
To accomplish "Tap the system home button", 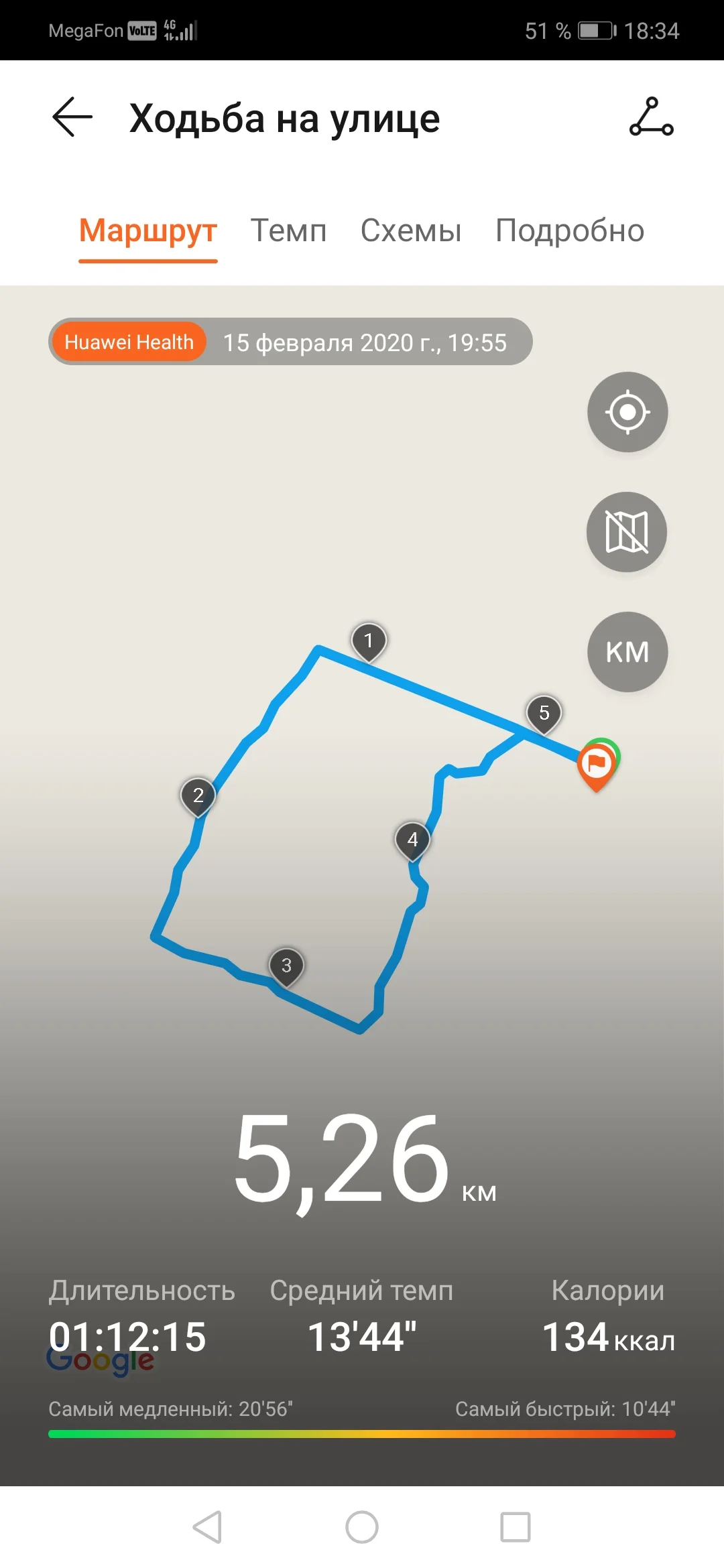I will [362, 1527].
